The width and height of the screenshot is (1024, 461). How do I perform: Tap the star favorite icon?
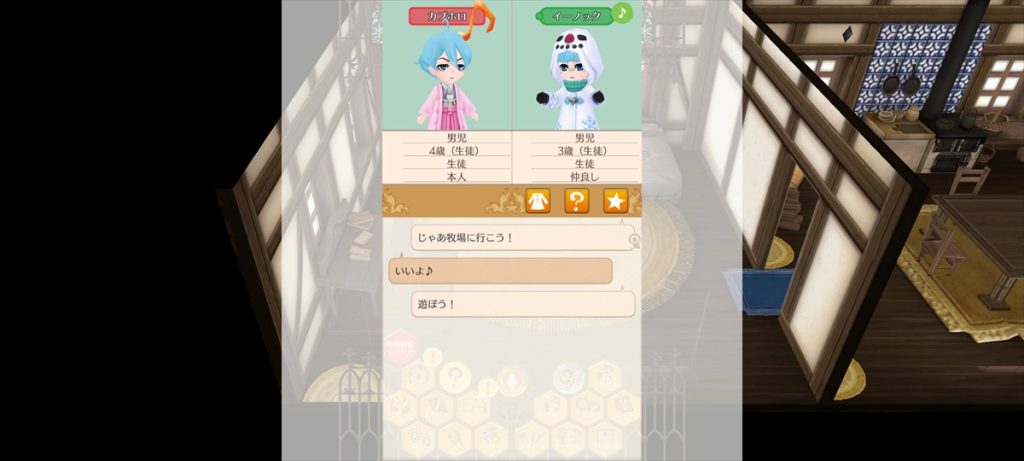pyautogui.click(x=615, y=201)
